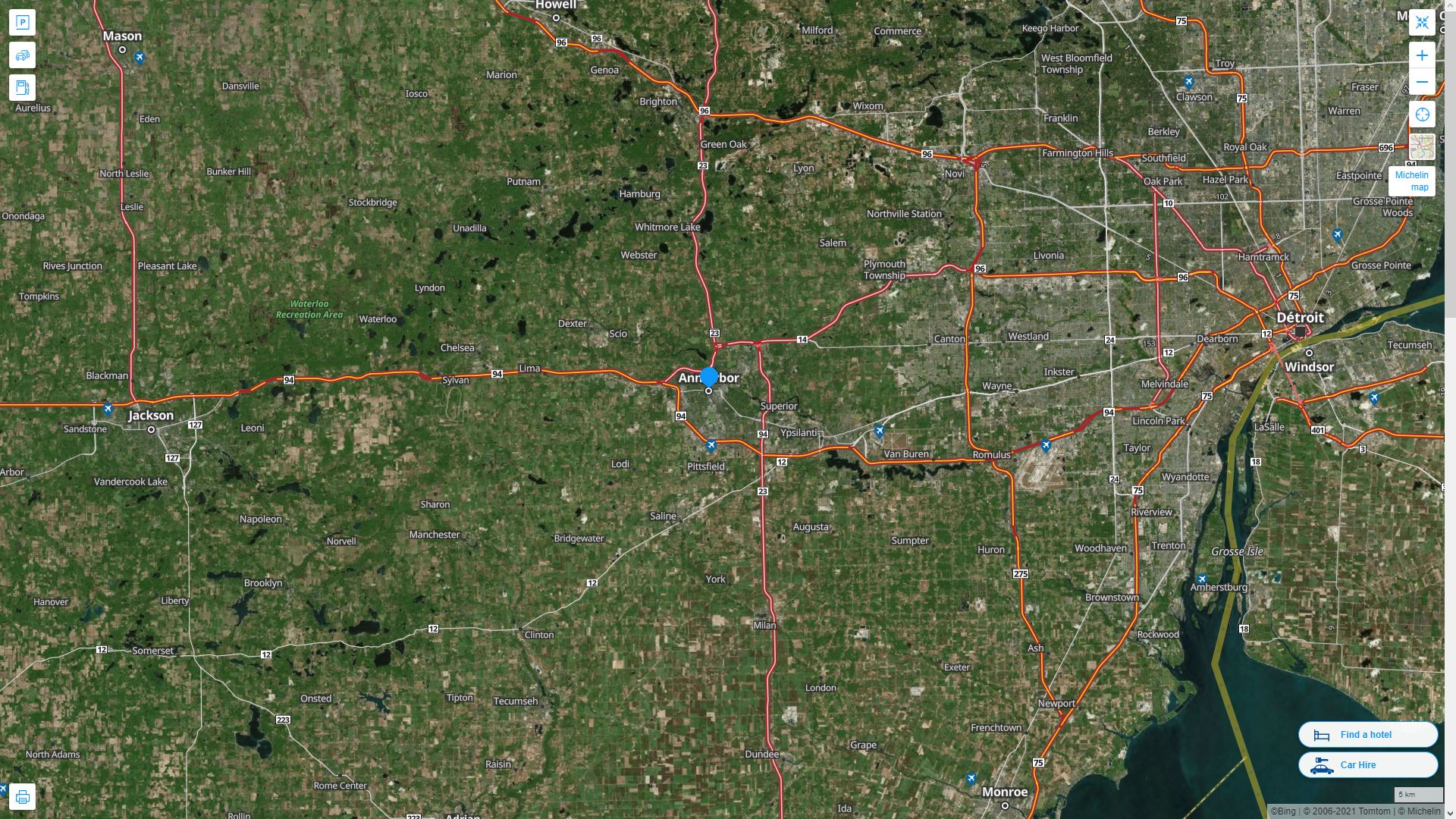
Task: Tap Find a hotel
Action: click(1367, 735)
